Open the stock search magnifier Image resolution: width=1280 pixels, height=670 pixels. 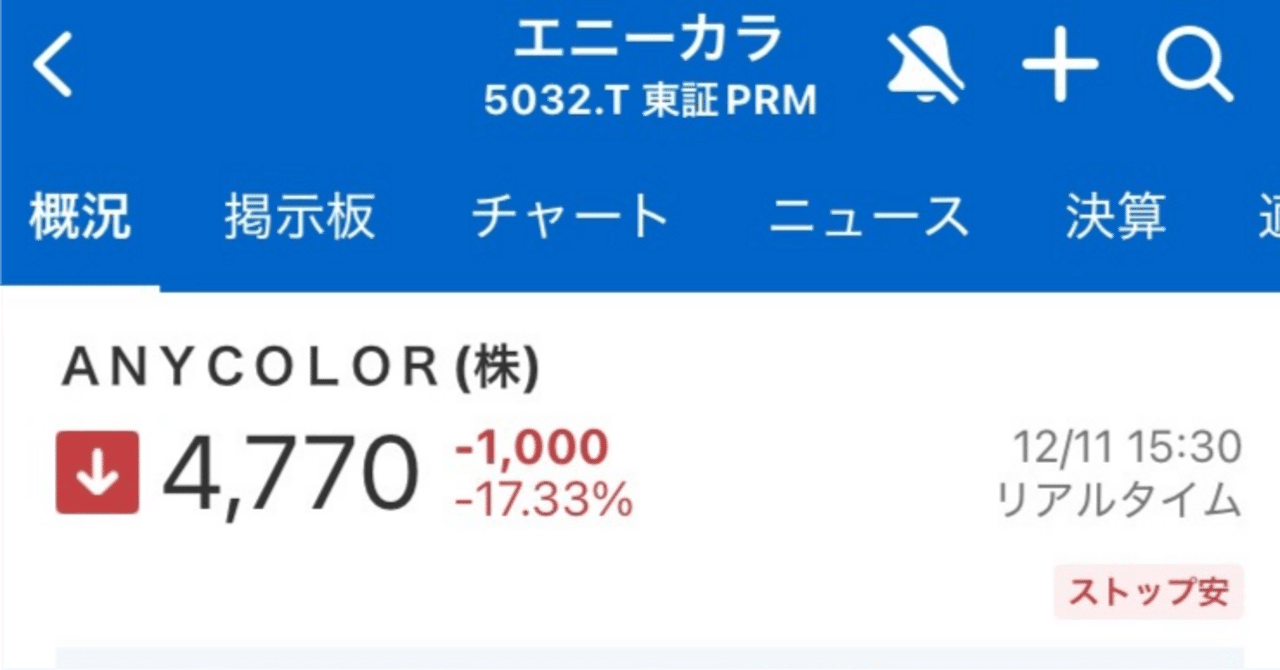[x=1194, y=66]
